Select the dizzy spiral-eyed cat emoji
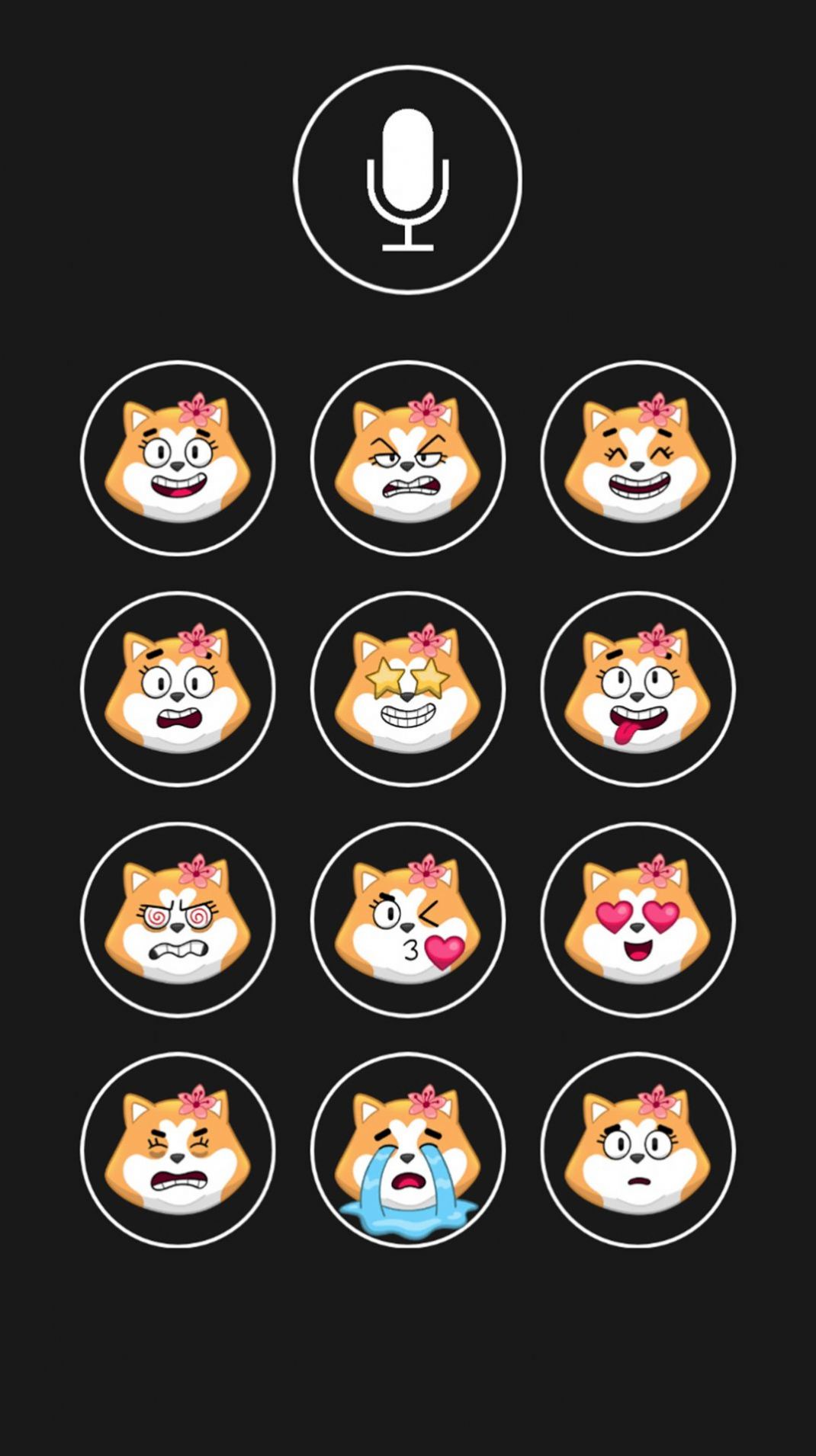 point(178,919)
